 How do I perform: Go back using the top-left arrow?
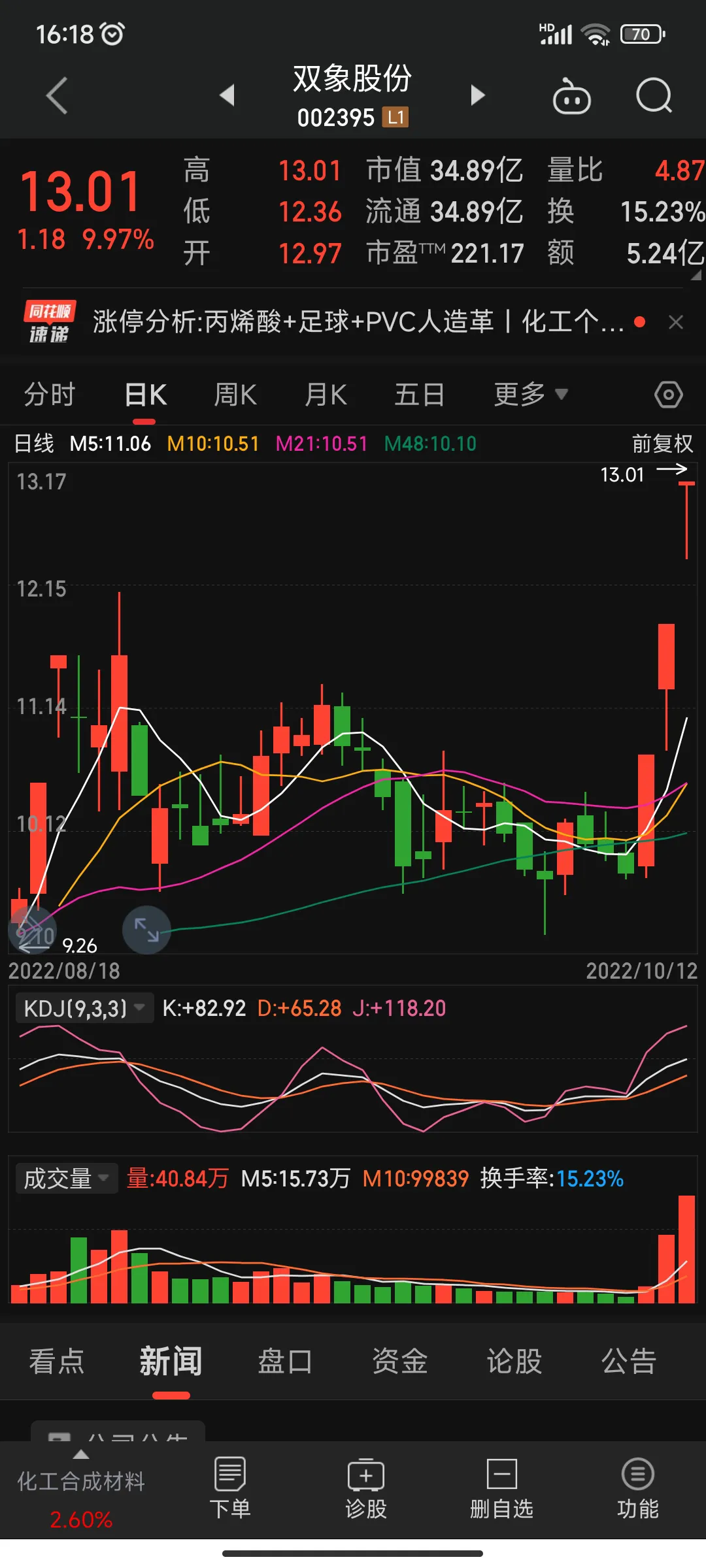[x=58, y=95]
